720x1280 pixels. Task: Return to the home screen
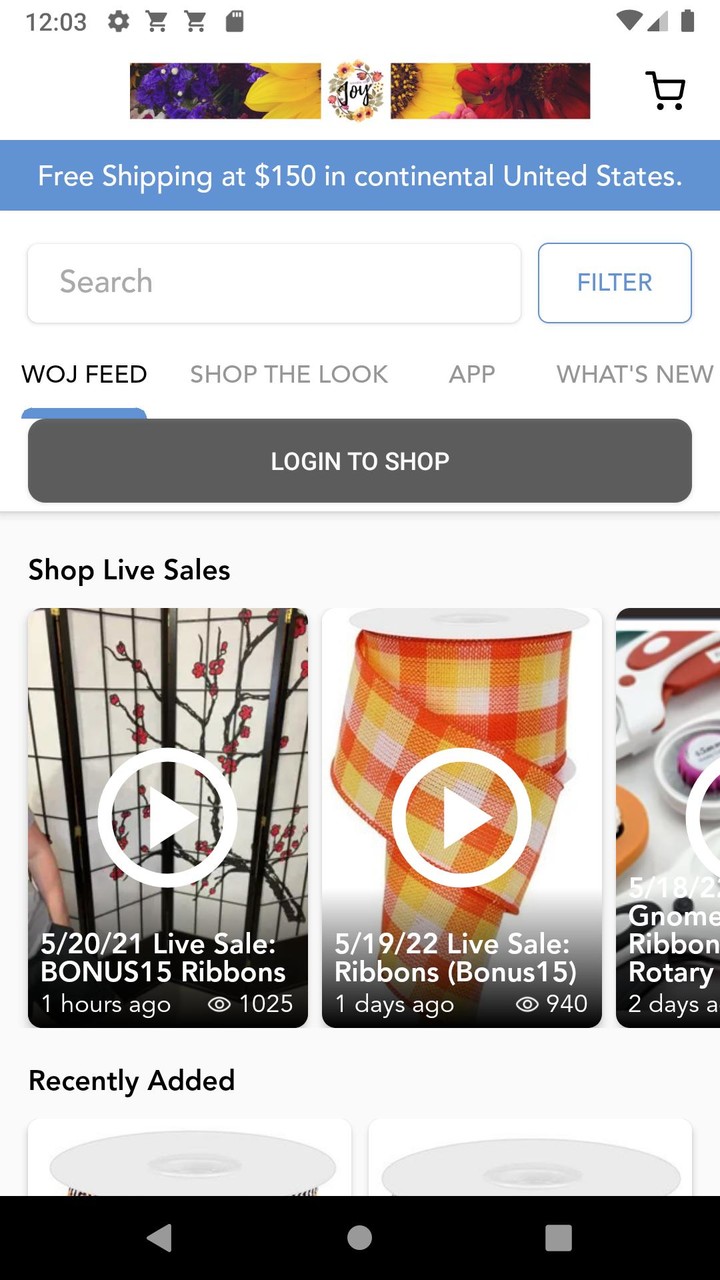[x=360, y=1237]
